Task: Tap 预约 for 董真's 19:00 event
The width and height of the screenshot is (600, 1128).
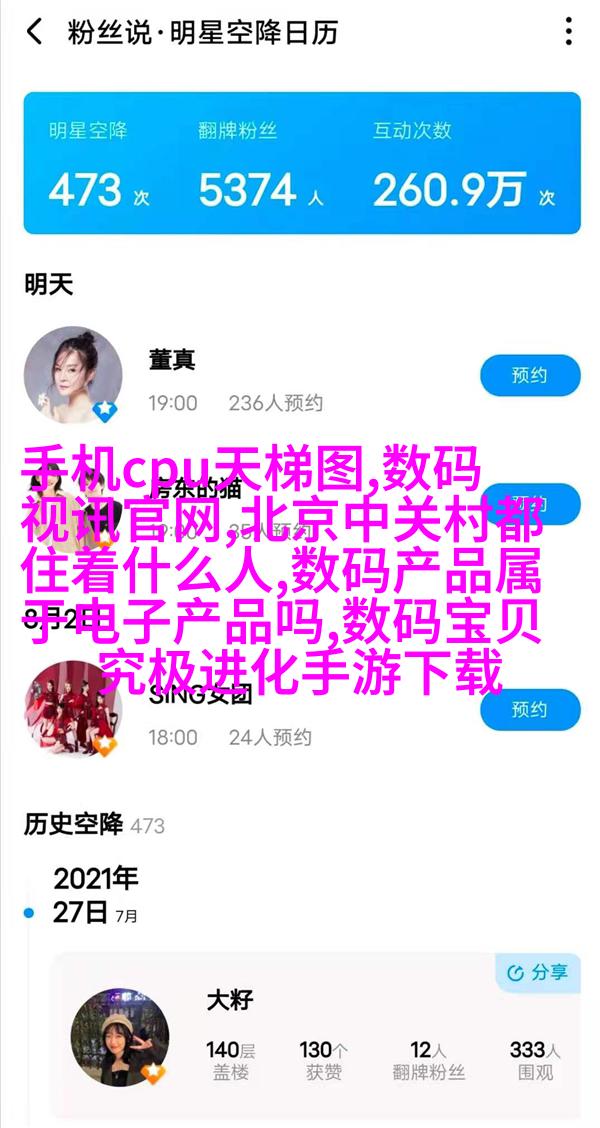Action: [x=530, y=376]
